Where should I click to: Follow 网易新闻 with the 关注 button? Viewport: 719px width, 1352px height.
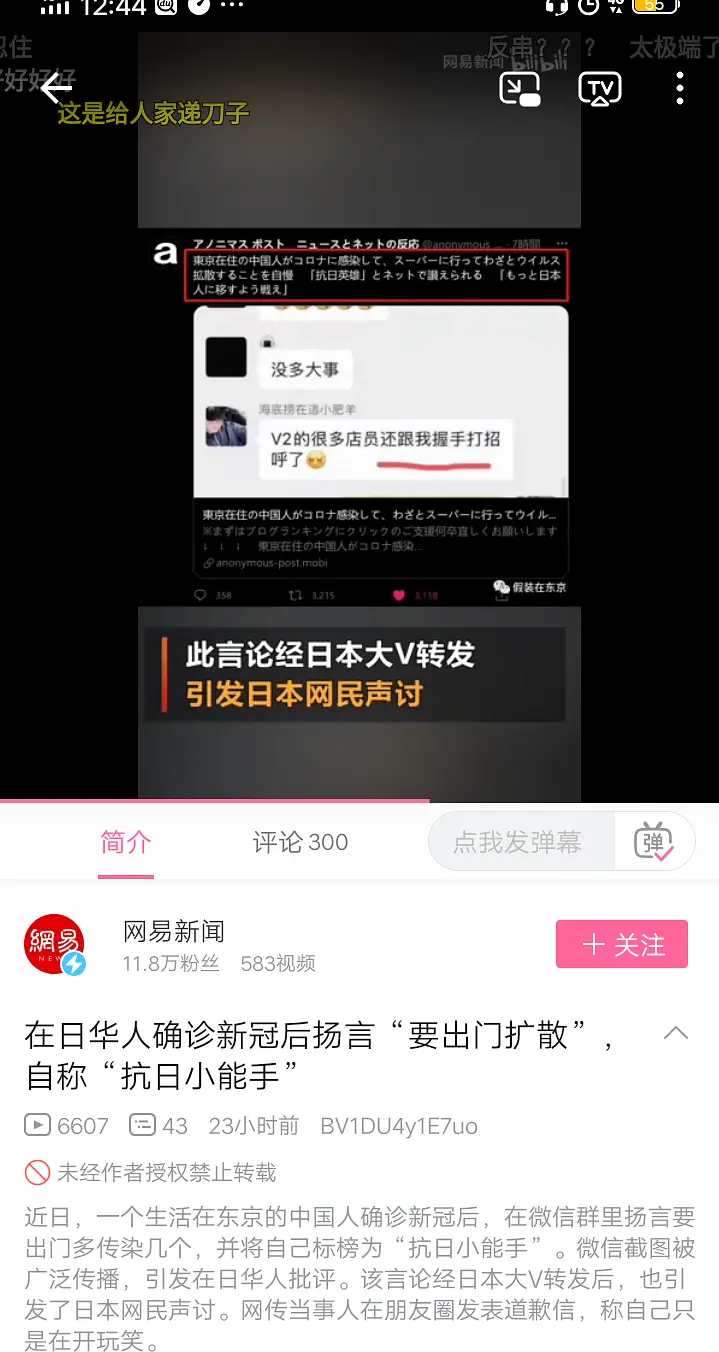(621, 944)
